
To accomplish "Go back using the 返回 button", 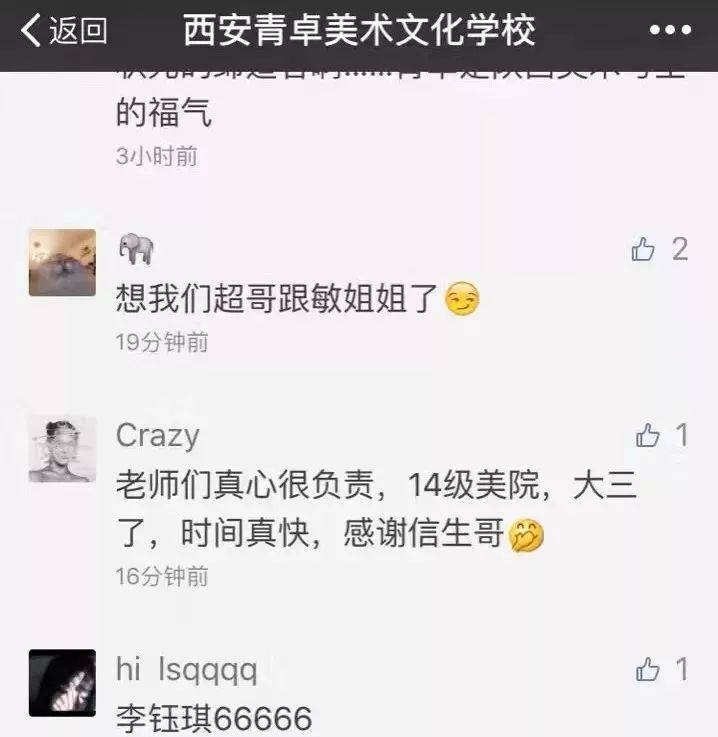I will click(64, 31).
